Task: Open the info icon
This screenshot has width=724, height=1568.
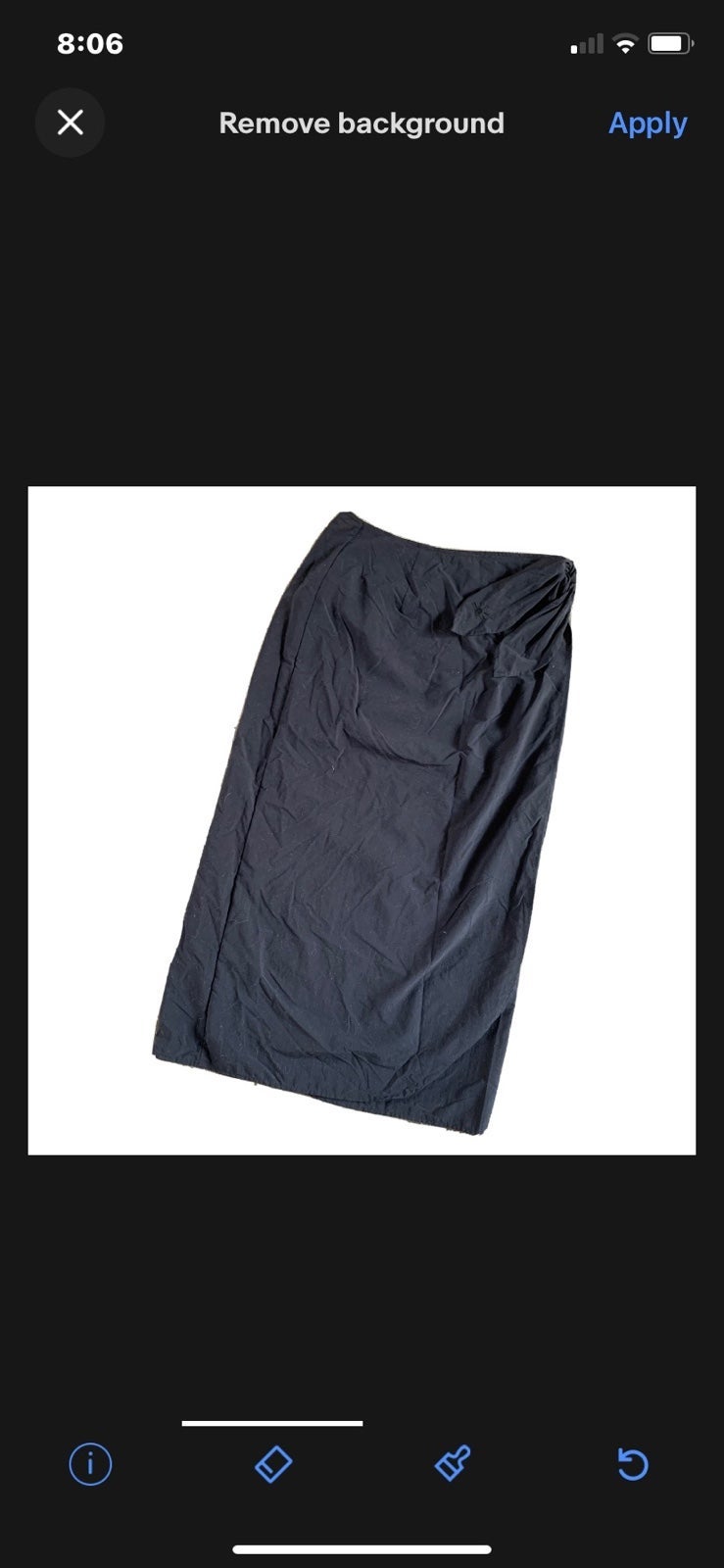Action: [90, 1464]
